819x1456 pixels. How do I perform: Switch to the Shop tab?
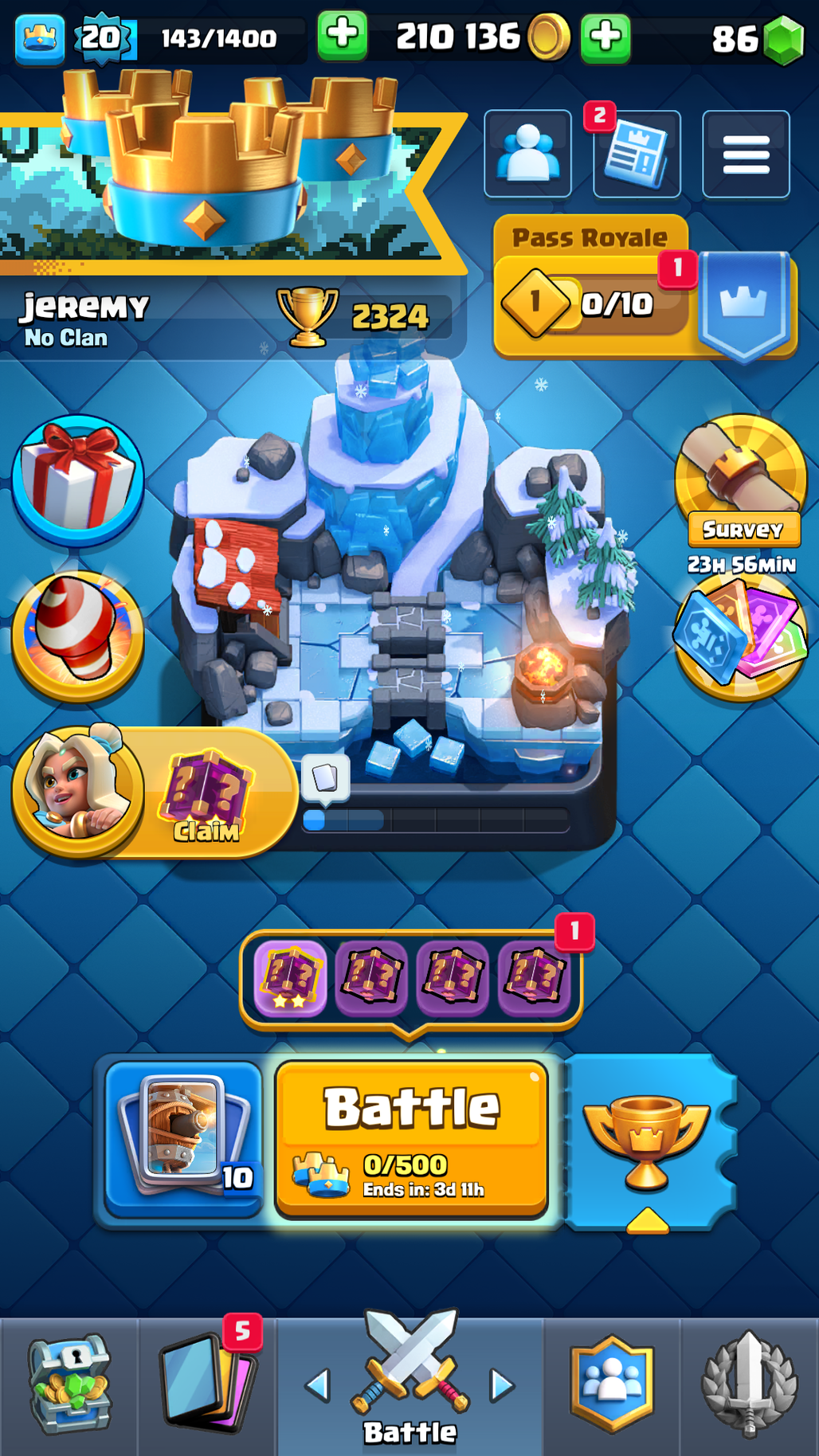[69, 1386]
